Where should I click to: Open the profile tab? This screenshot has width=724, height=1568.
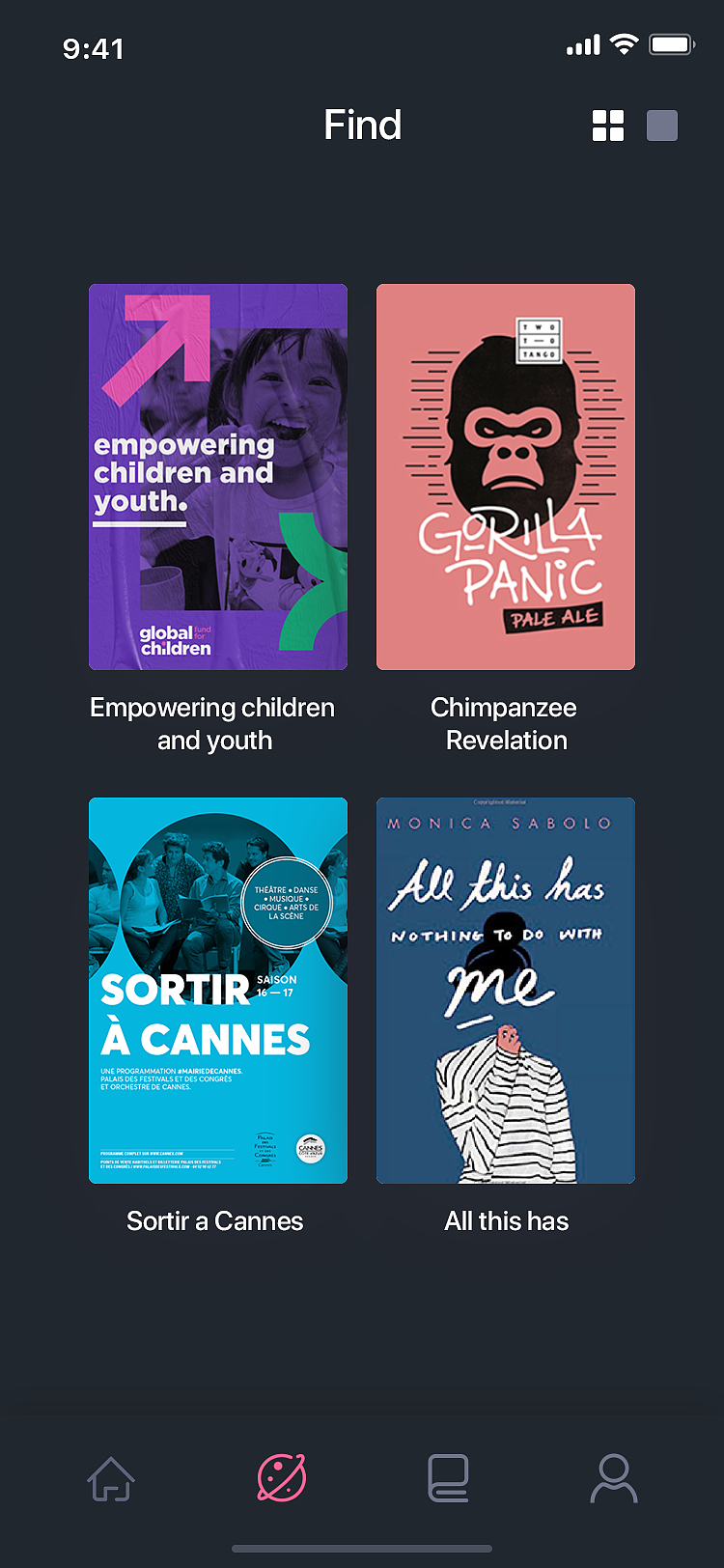(614, 1478)
